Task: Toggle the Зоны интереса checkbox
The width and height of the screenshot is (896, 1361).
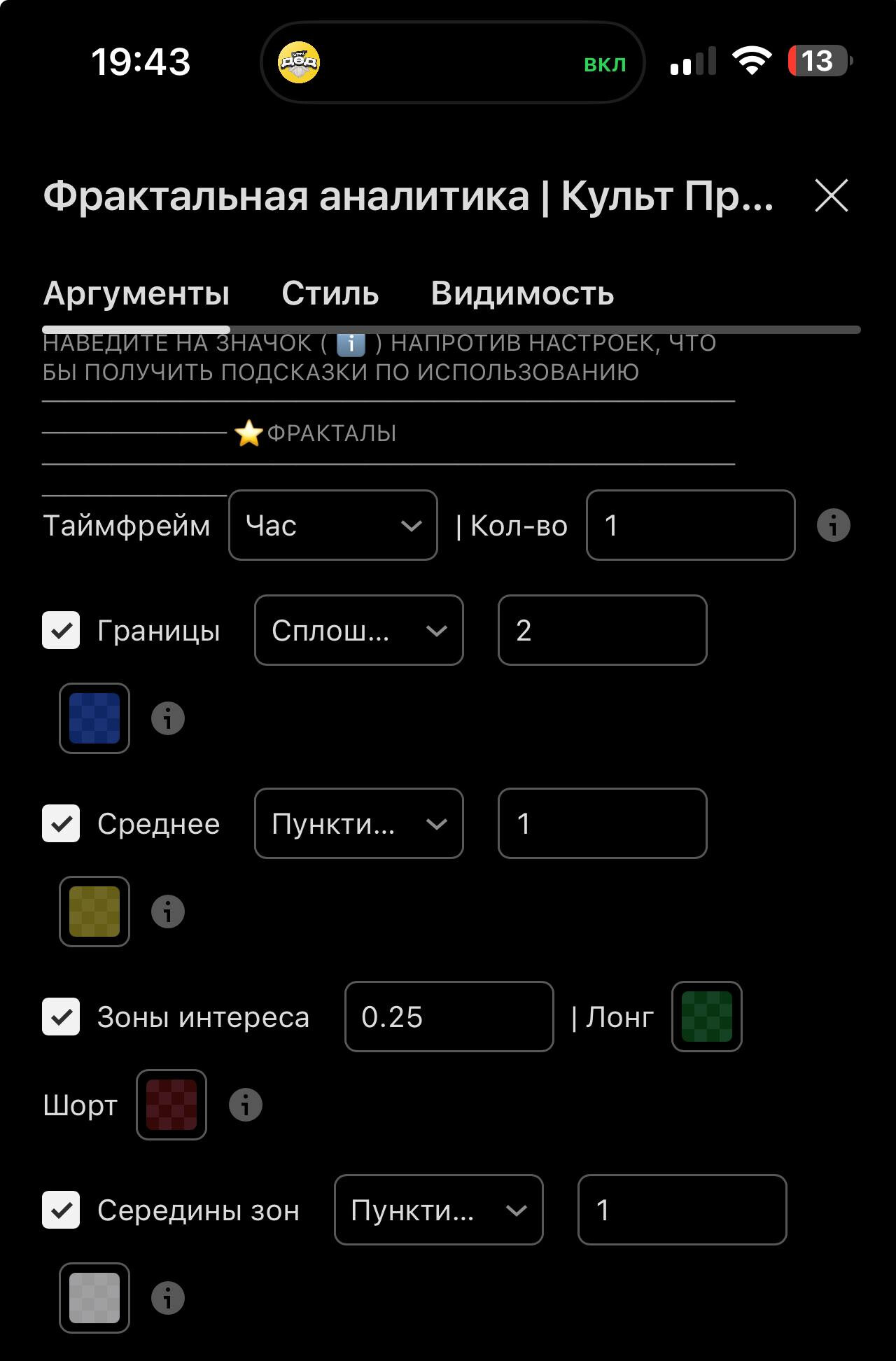Action: point(61,1017)
